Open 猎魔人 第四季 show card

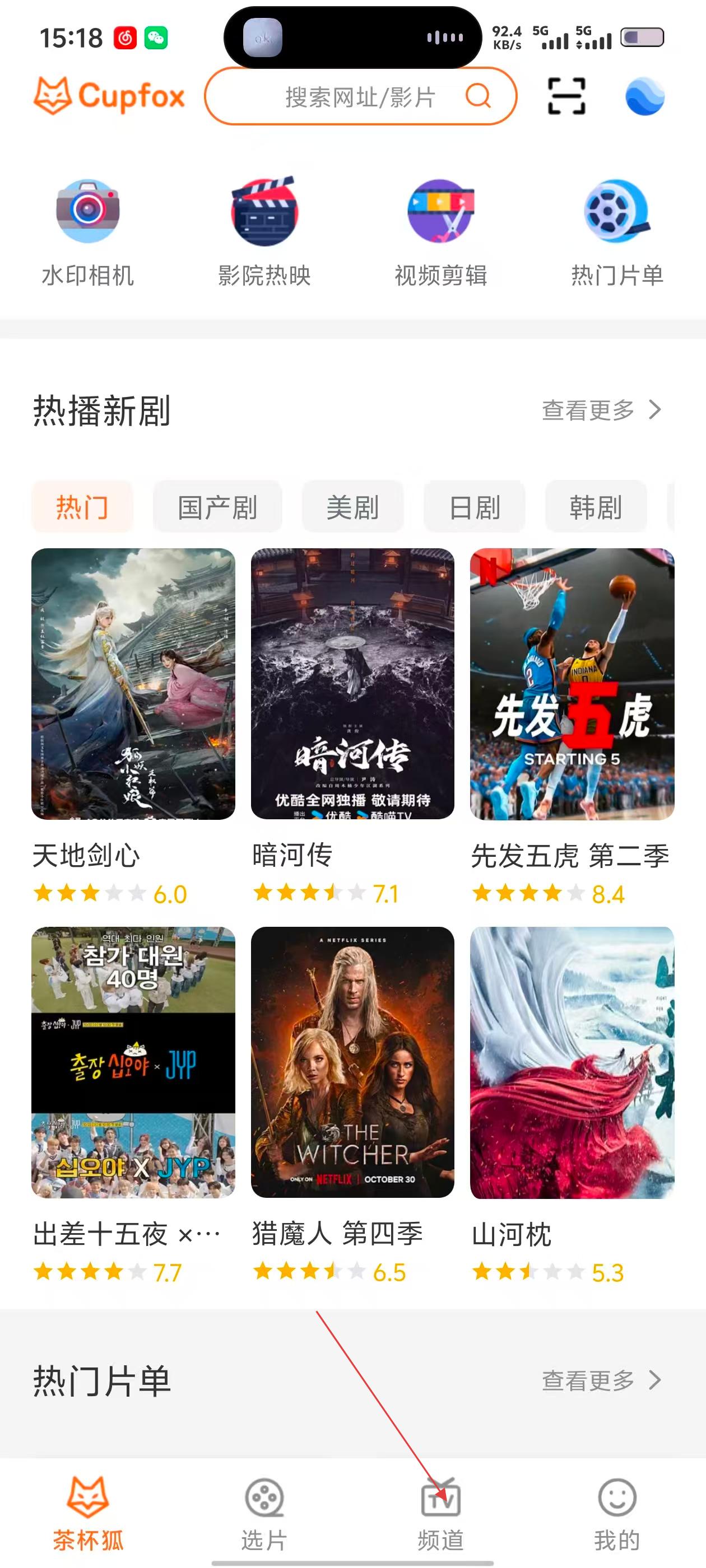click(x=352, y=1062)
